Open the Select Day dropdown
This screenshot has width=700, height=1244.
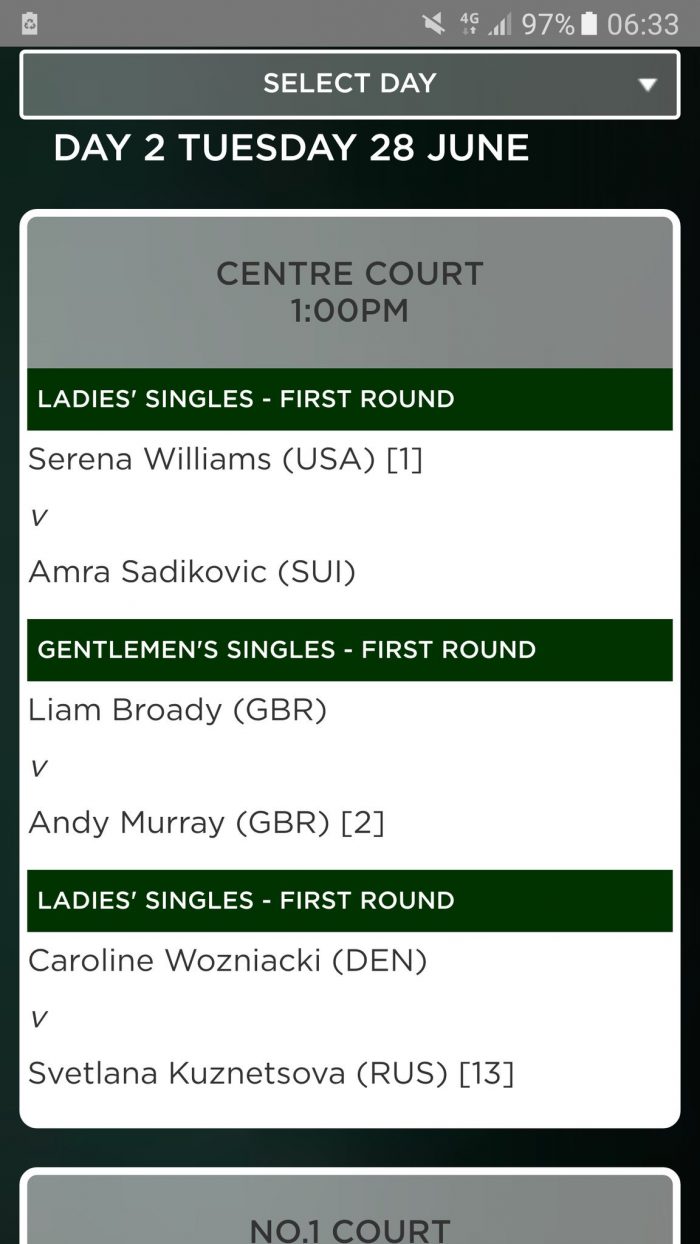pos(350,84)
